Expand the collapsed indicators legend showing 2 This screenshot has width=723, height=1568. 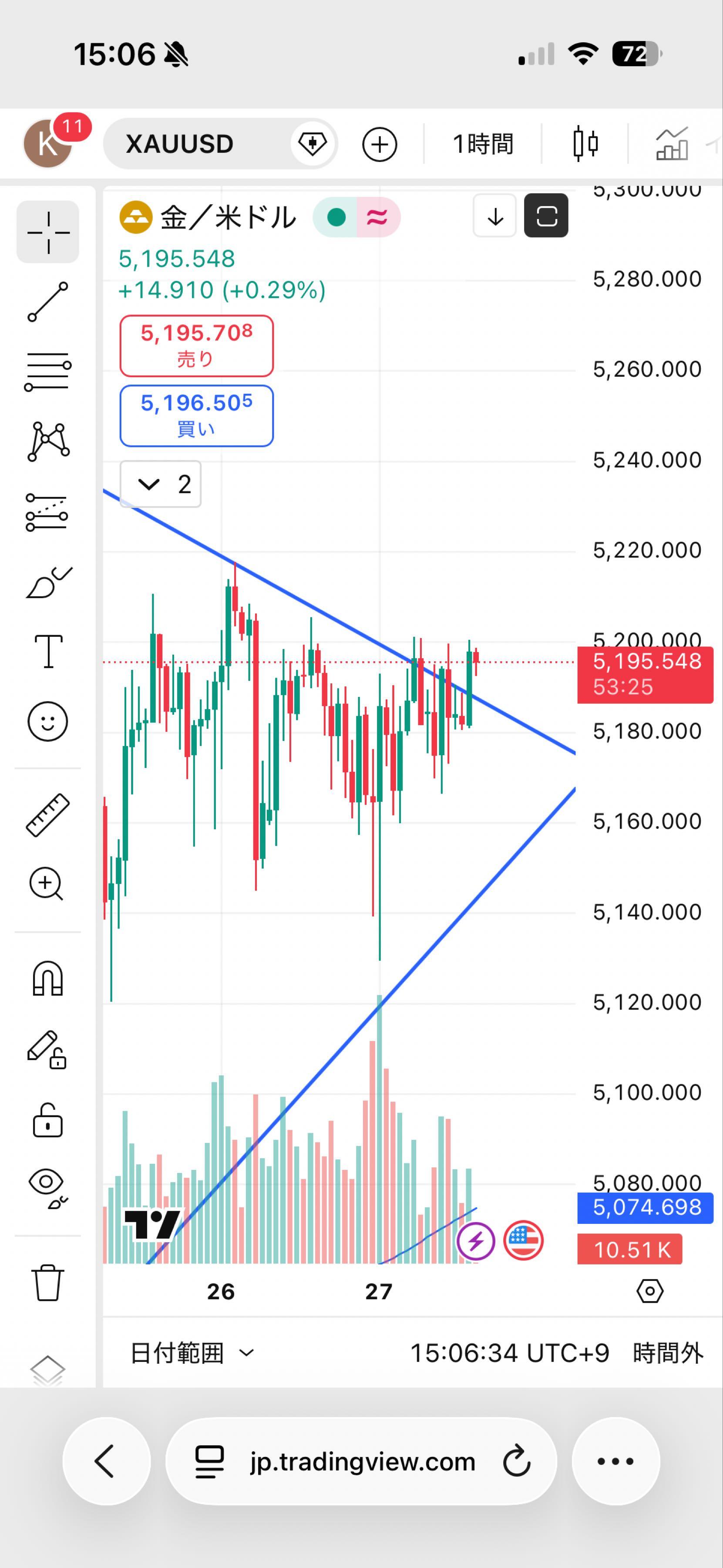tap(161, 484)
